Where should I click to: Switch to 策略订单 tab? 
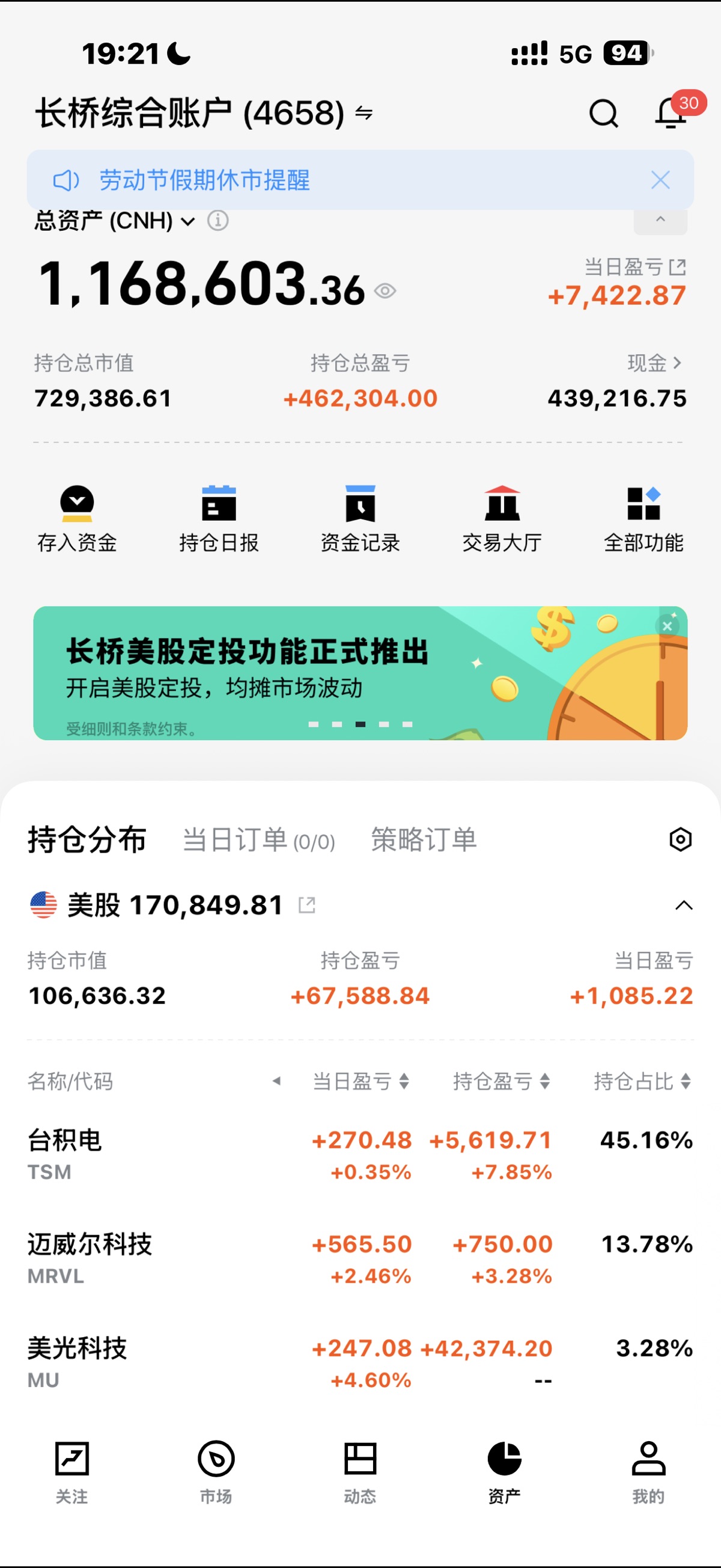[424, 840]
